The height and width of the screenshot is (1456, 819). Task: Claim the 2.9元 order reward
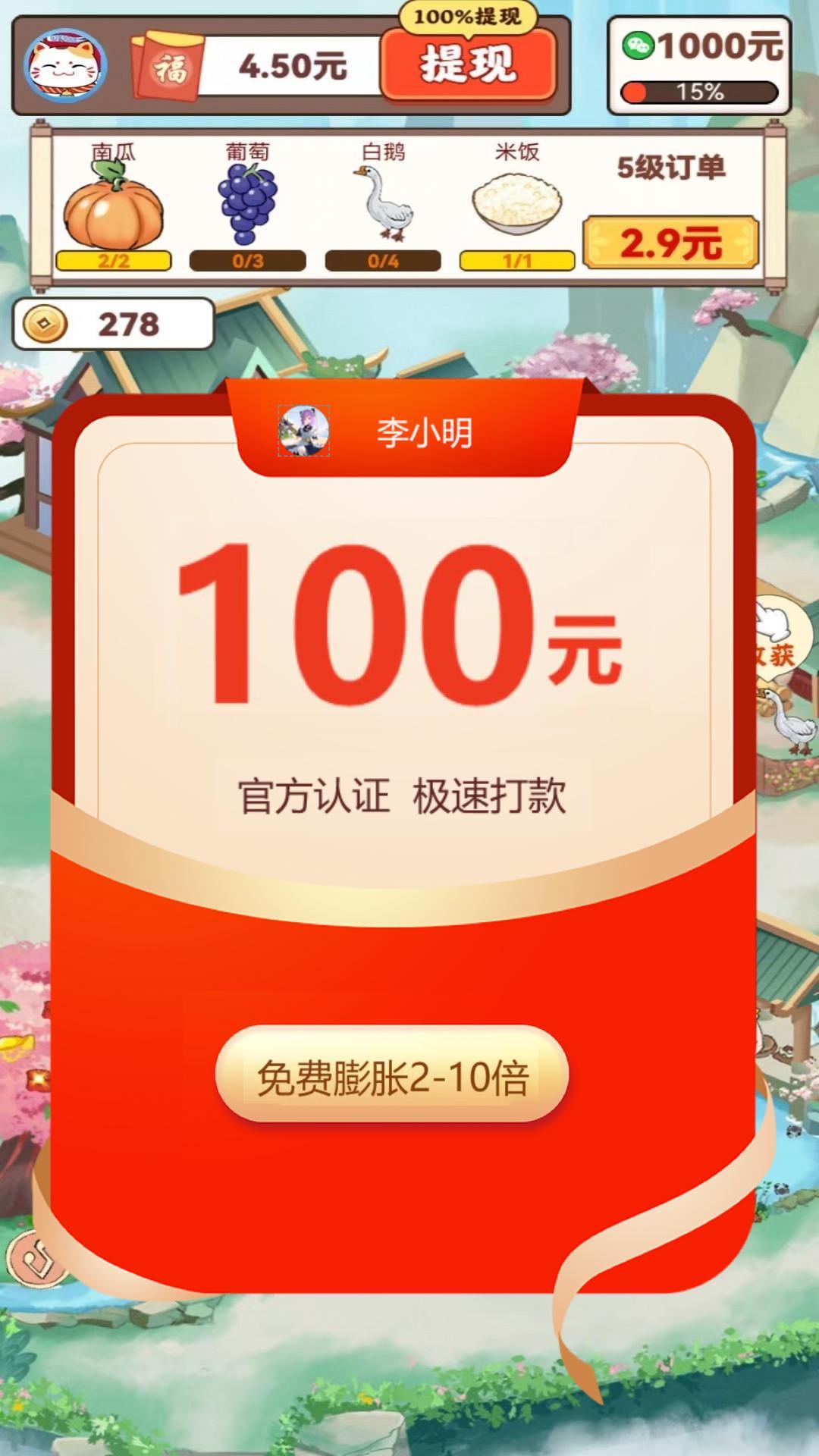coord(671,243)
